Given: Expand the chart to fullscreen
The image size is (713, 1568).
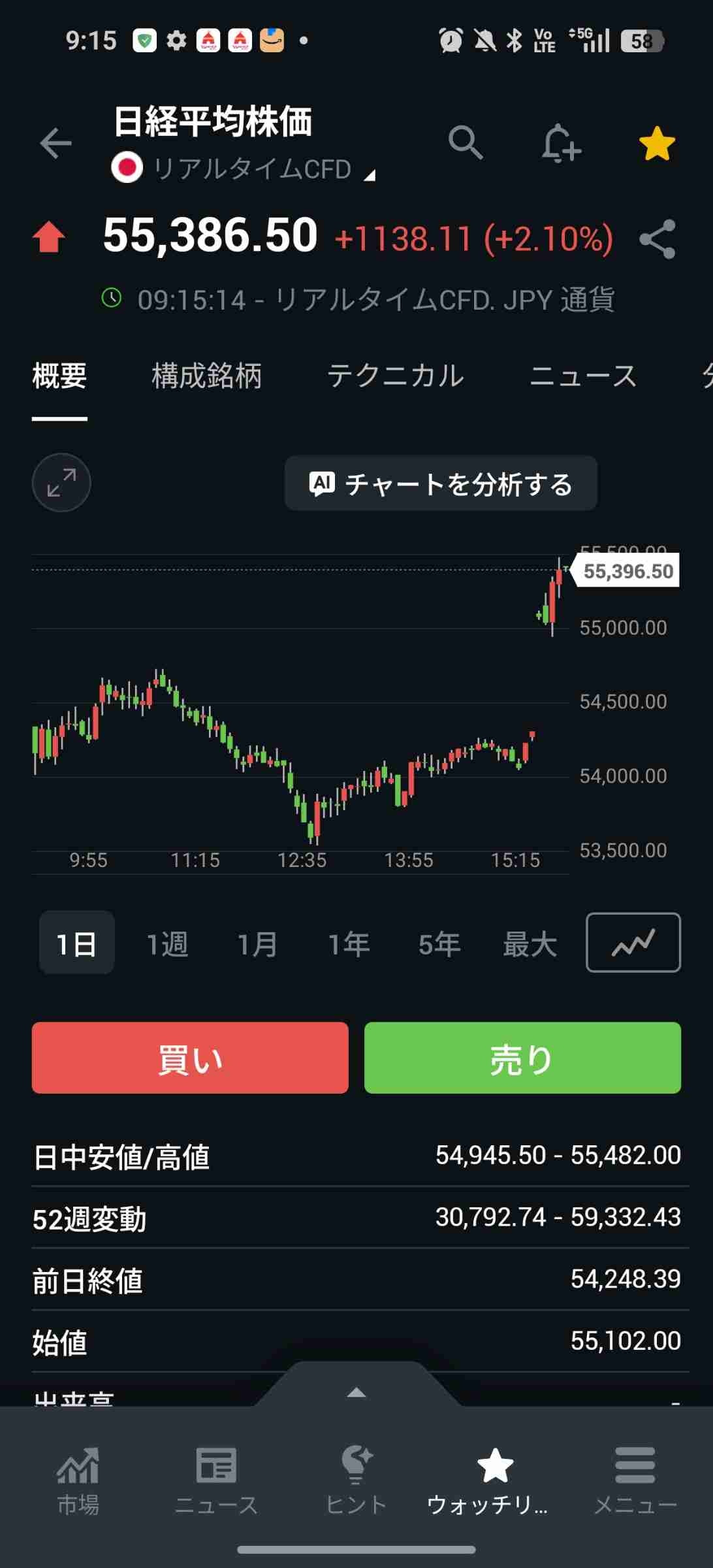Looking at the screenshot, I should pos(61,483).
